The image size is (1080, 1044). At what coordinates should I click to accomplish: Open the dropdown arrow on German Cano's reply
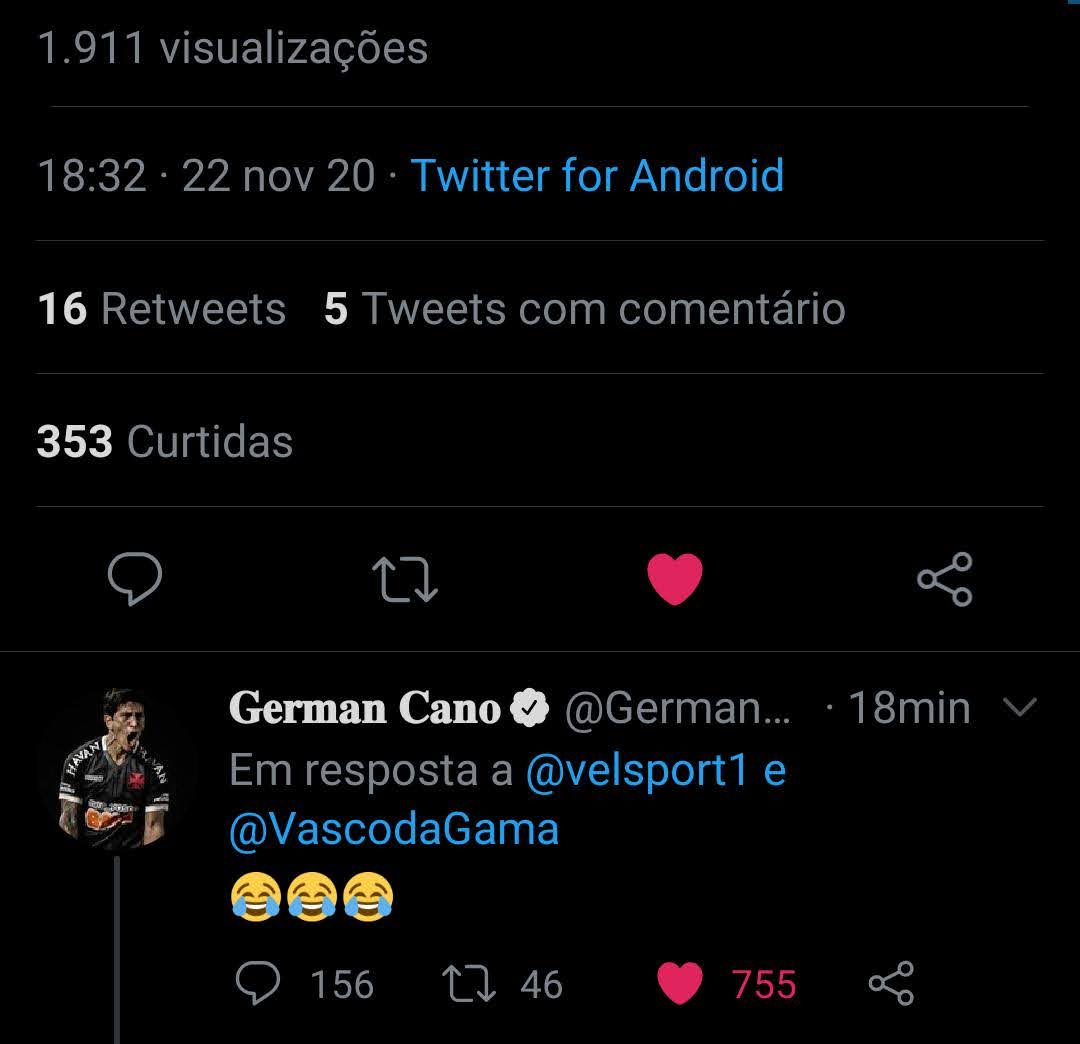coord(1019,709)
